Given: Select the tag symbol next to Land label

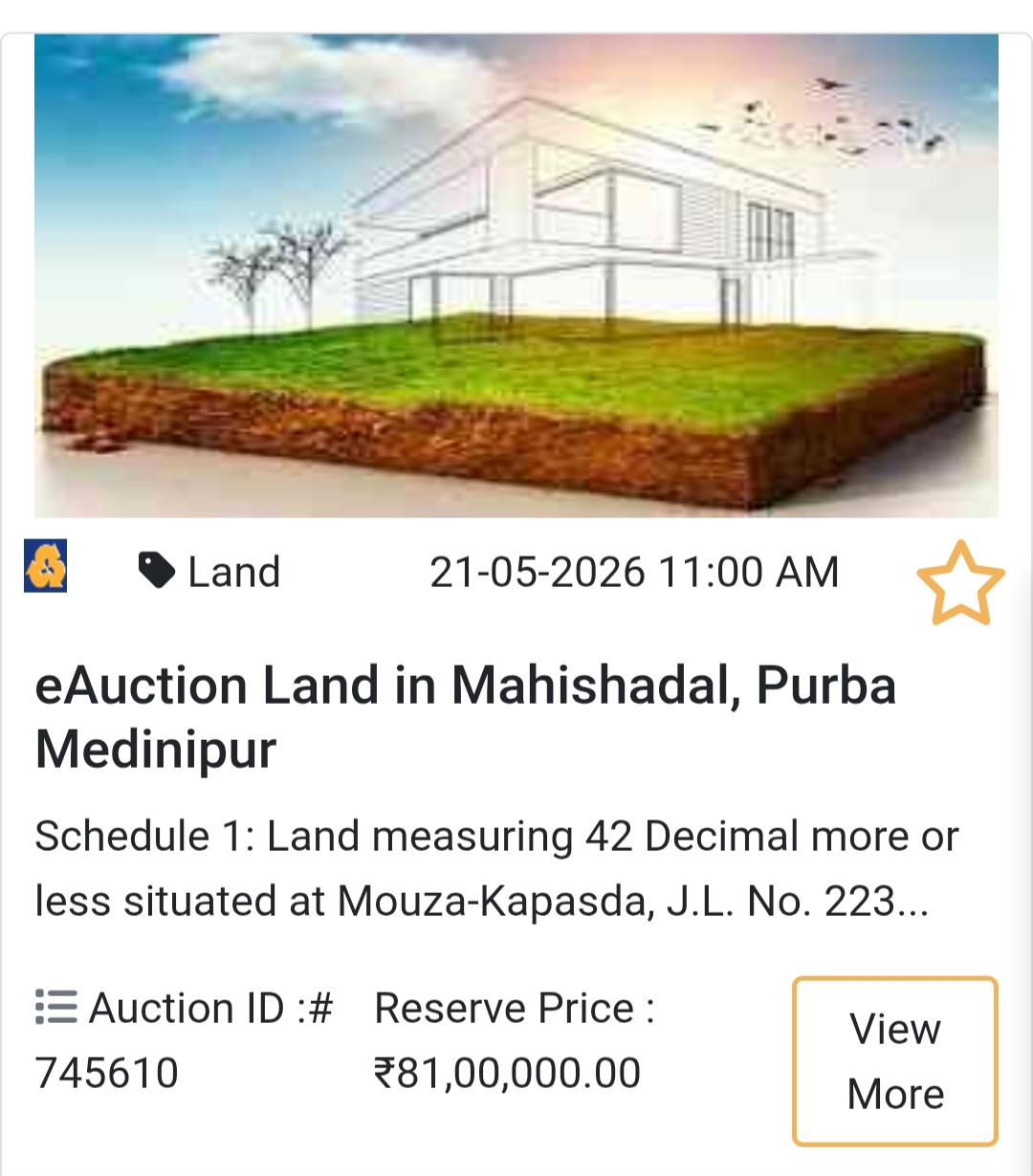Looking at the screenshot, I should point(156,570).
